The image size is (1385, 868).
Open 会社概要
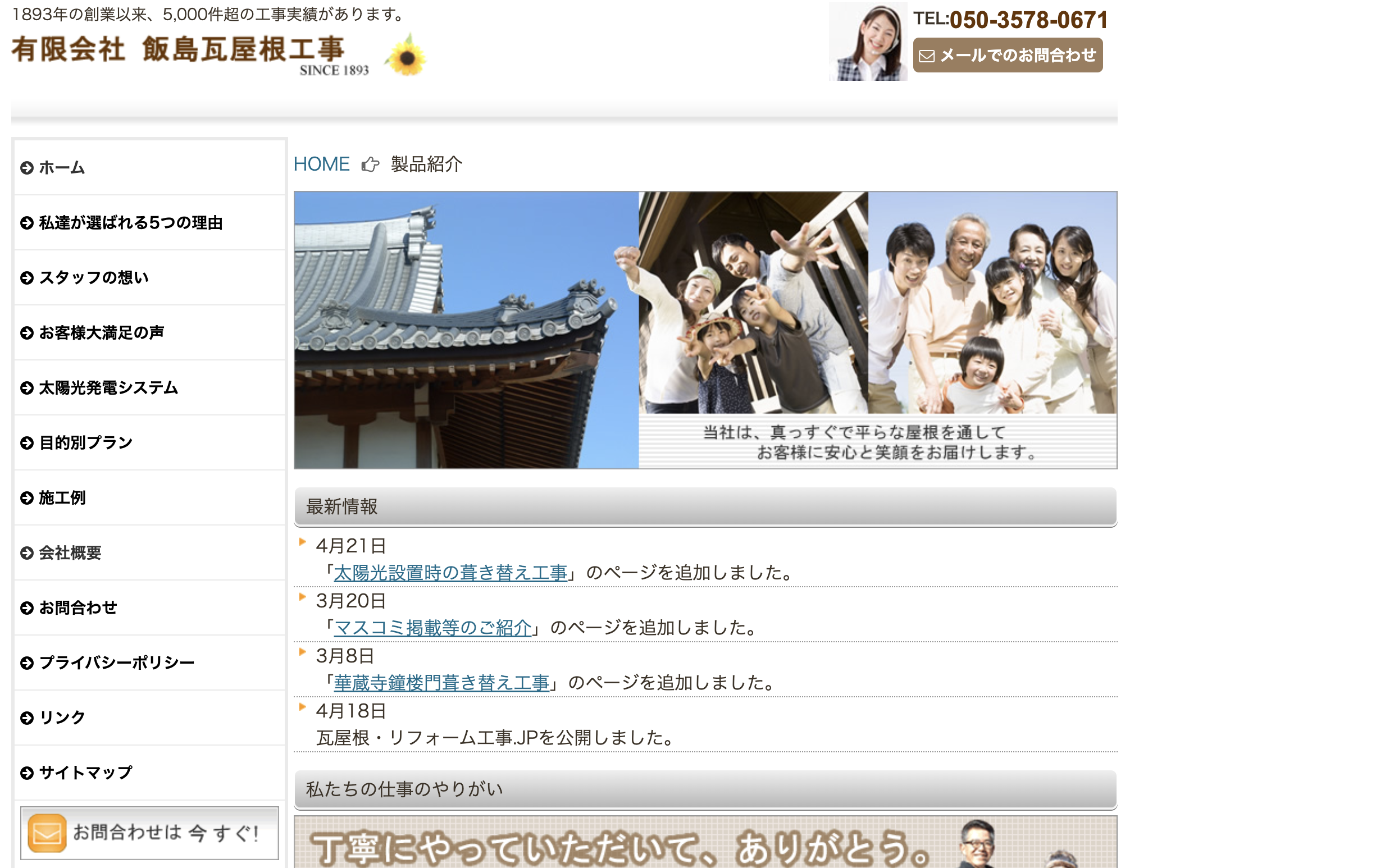(x=70, y=553)
